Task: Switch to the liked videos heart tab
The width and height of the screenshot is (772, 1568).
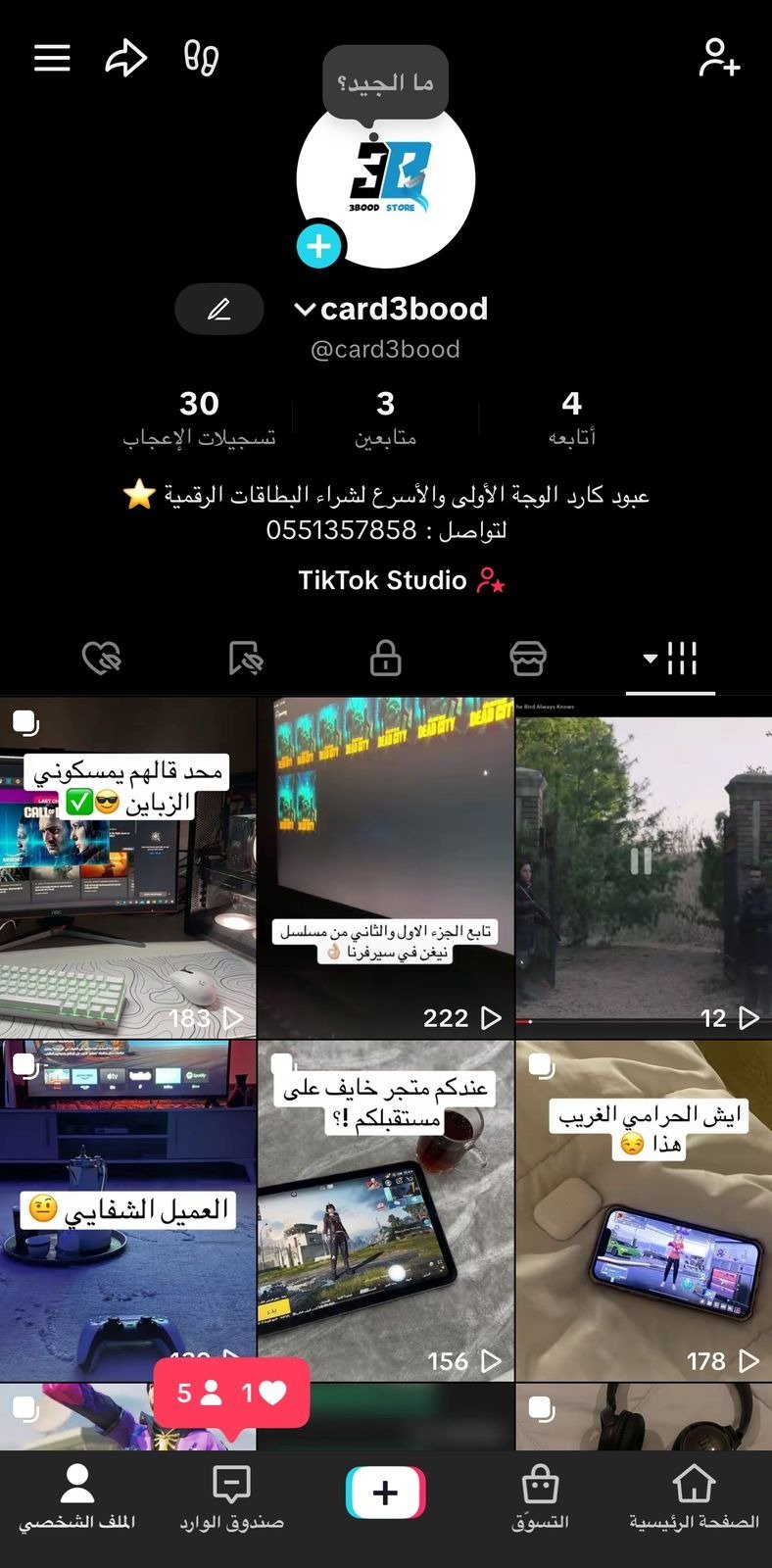Action: 101,659
